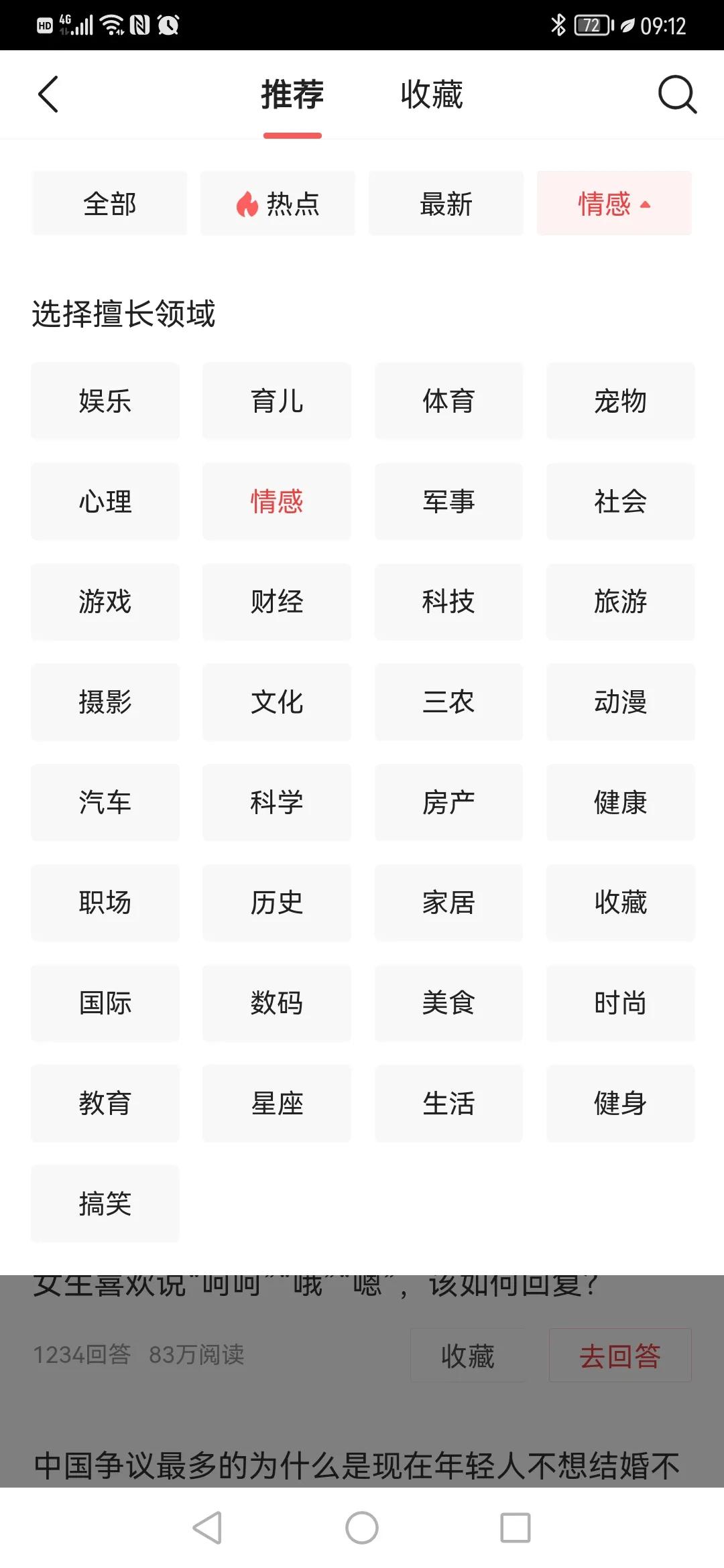Switch to the 推荐 tab

pyautogui.click(x=293, y=94)
